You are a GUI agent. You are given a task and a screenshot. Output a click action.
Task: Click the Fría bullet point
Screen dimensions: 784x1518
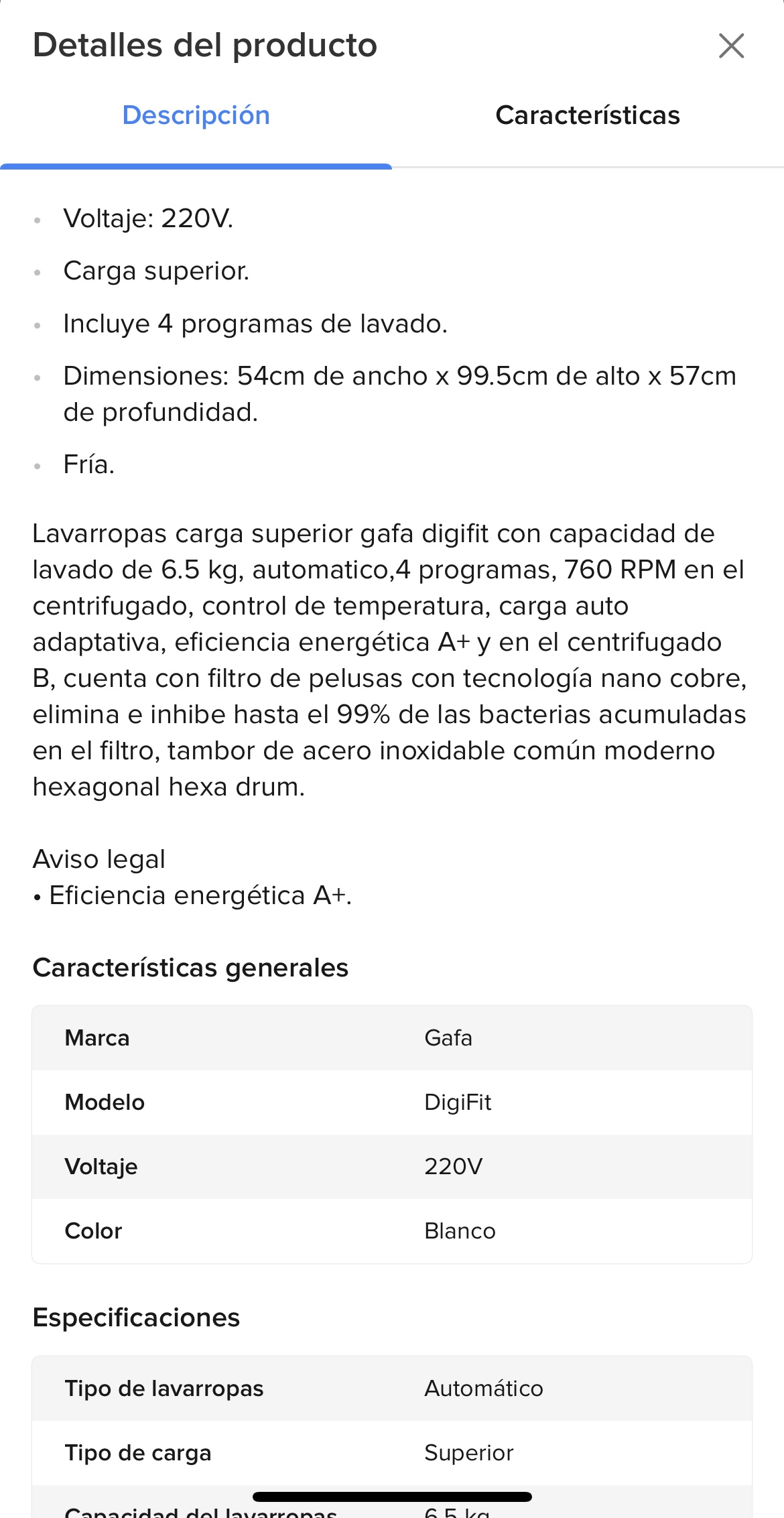pyautogui.click(x=89, y=464)
